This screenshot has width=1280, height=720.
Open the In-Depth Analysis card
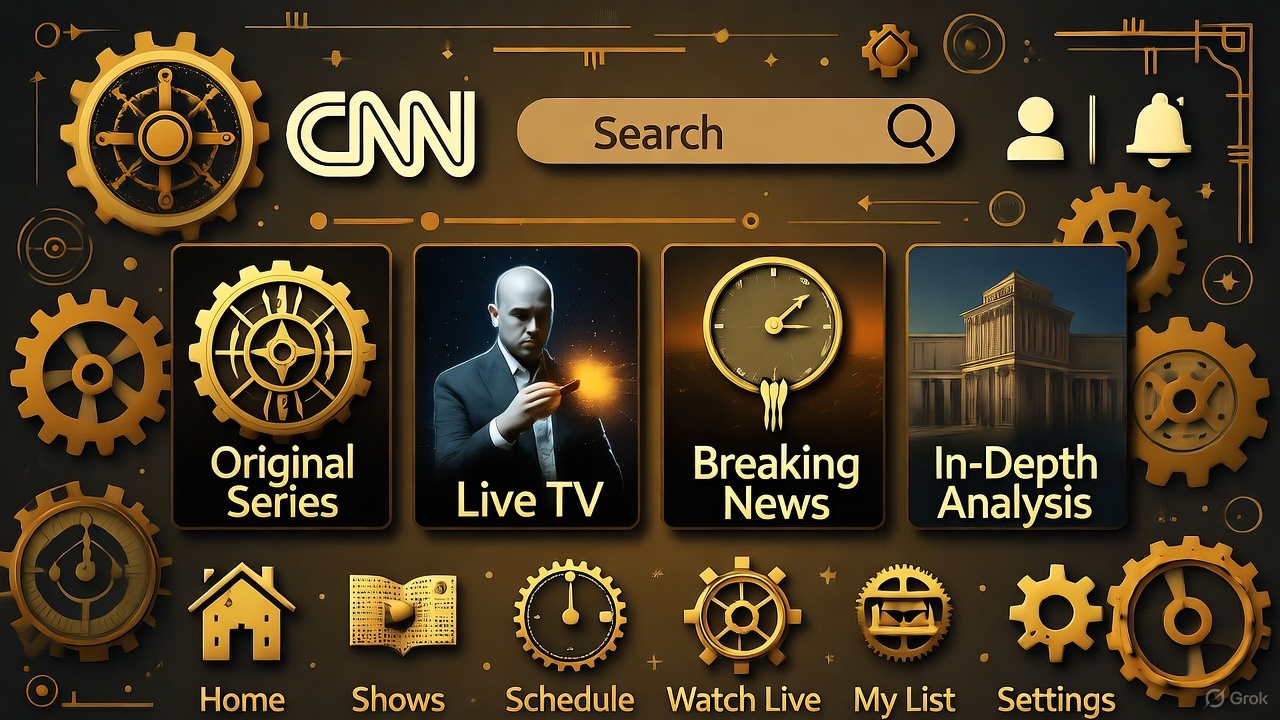(1016, 386)
